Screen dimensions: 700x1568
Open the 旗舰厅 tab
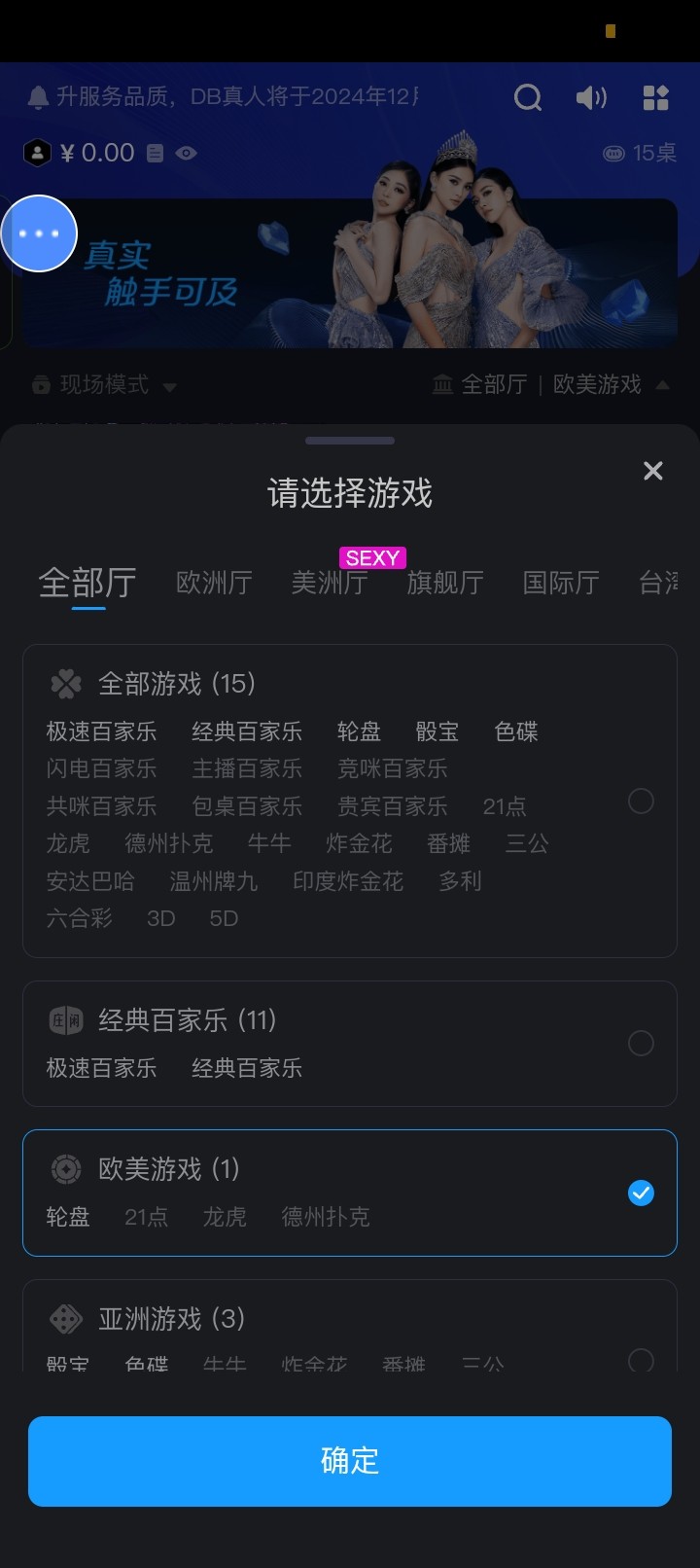click(x=445, y=583)
